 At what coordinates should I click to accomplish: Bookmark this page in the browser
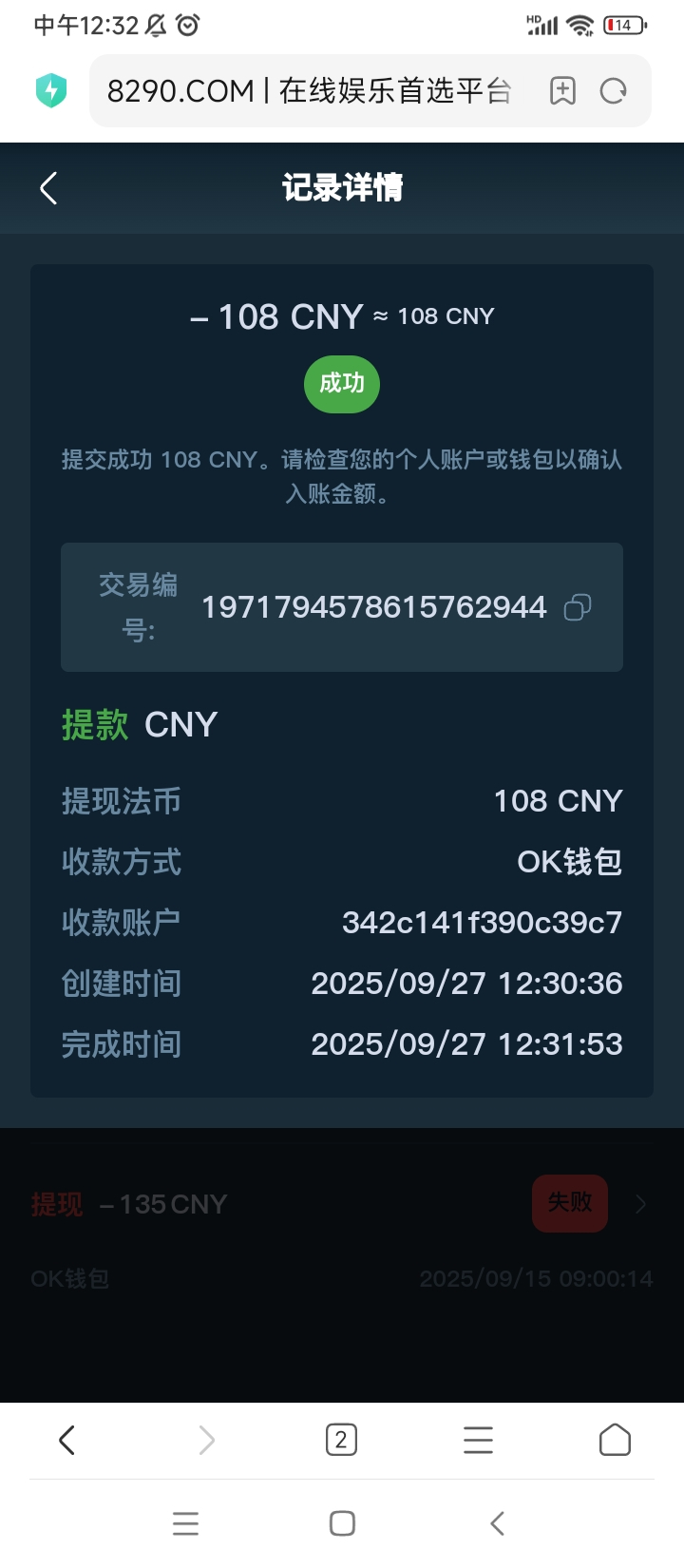[562, 91]
